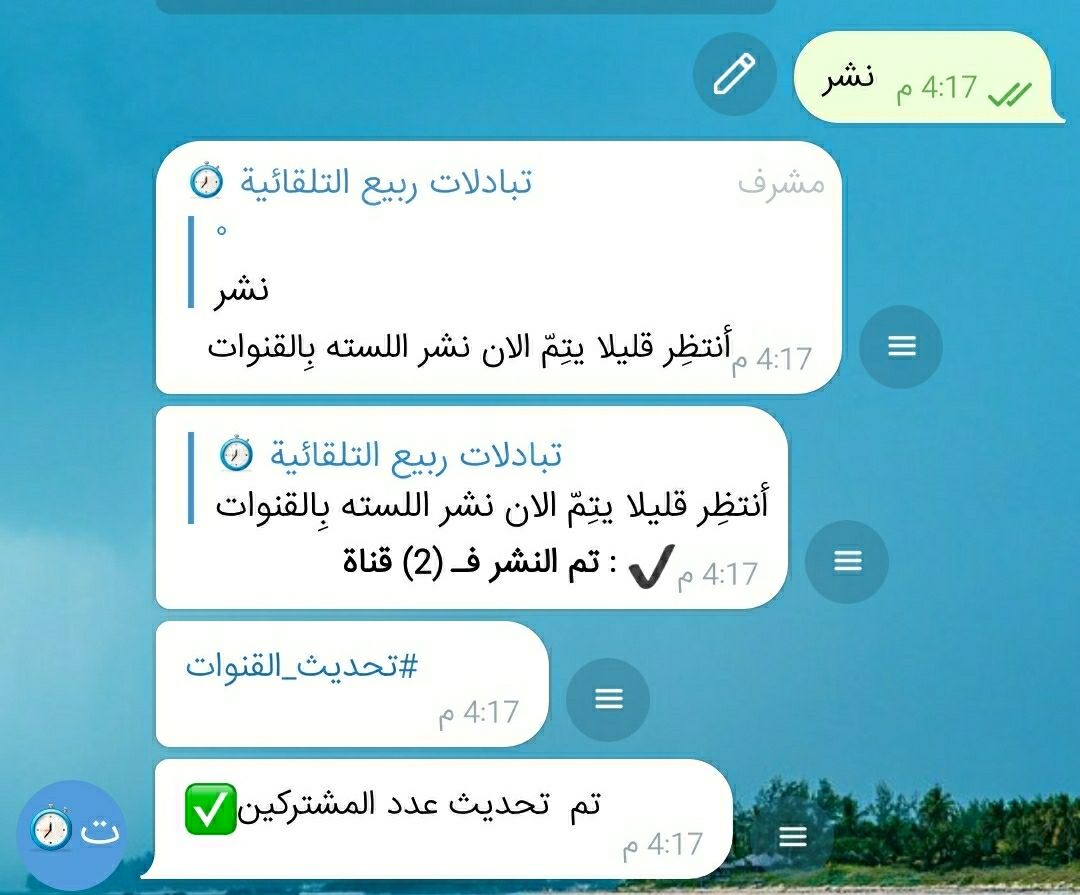Screen dimensions: 1080x895
Task: Open menu beside تم تحديث عدد المشتركين
Action: point(792,837)
